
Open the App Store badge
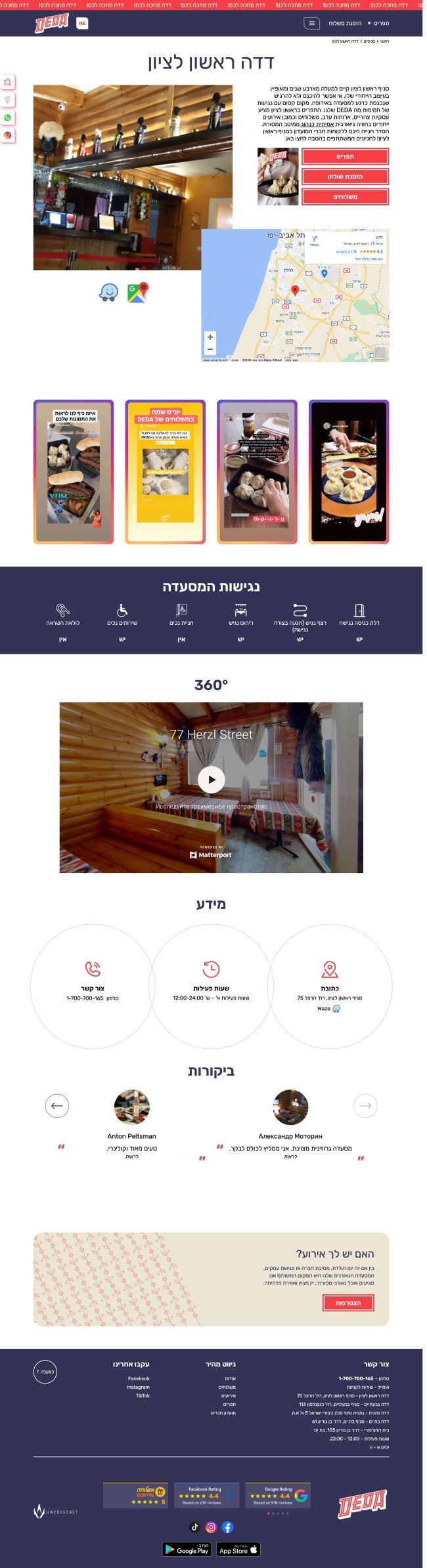coord(238,1550)
